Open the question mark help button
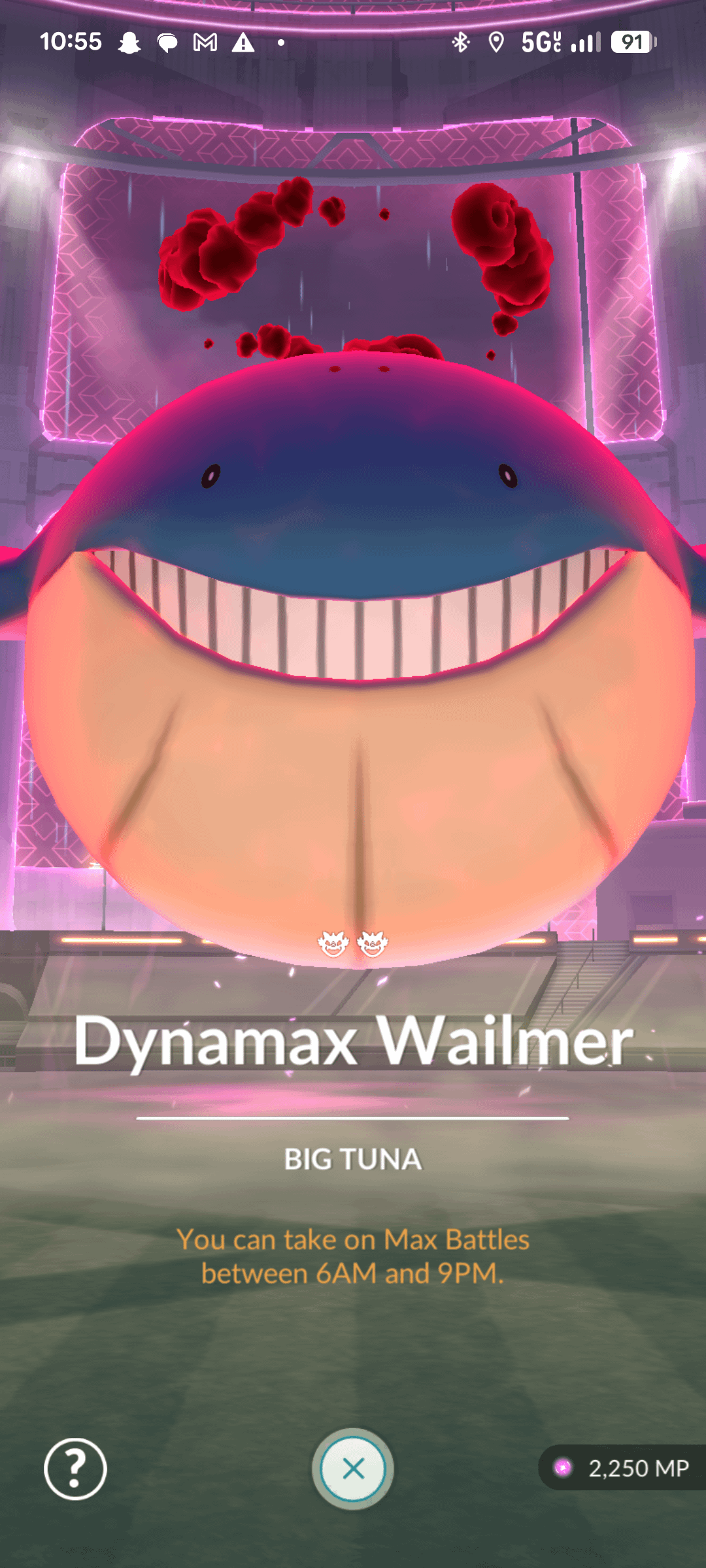The image size is (706, 1568). point(75,1469)
